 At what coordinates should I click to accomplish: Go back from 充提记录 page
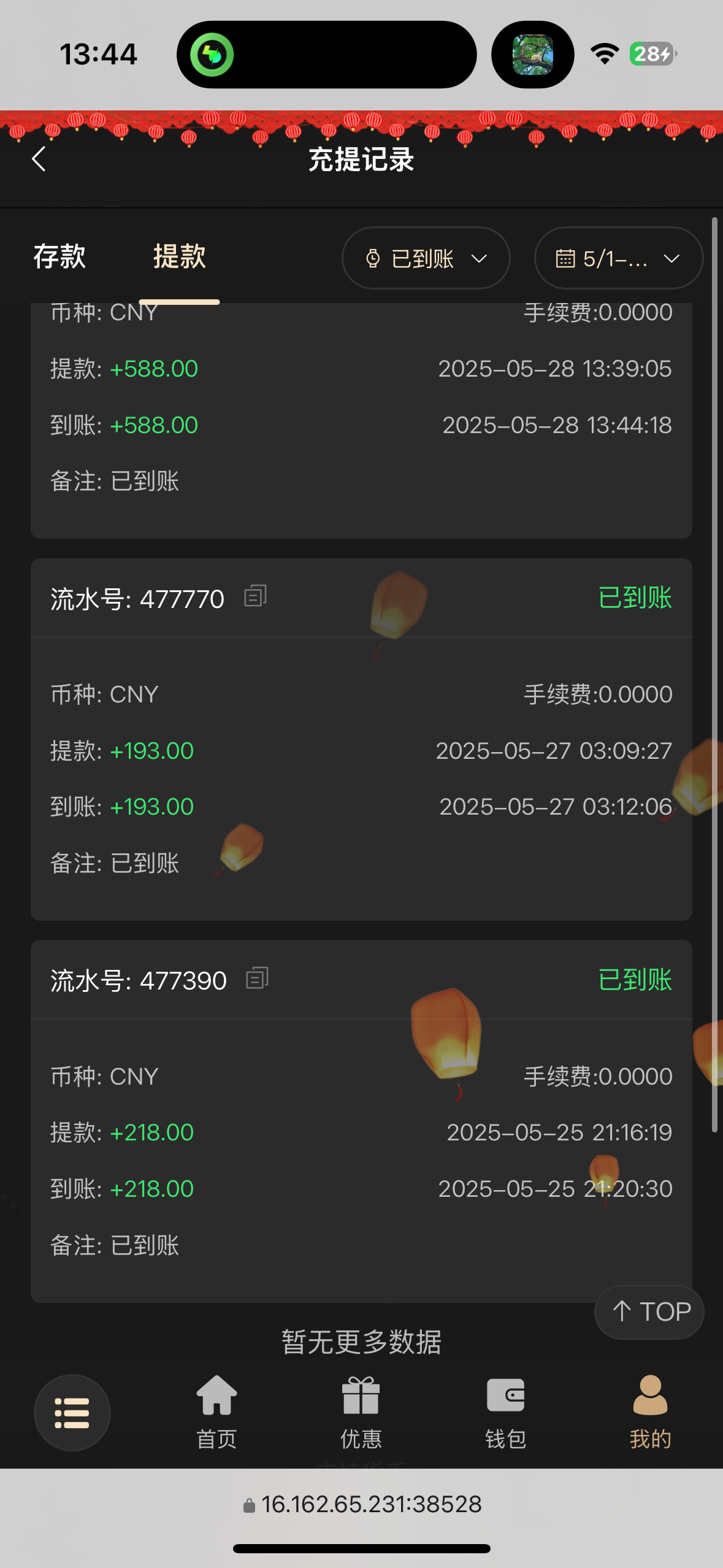[39, 159]
